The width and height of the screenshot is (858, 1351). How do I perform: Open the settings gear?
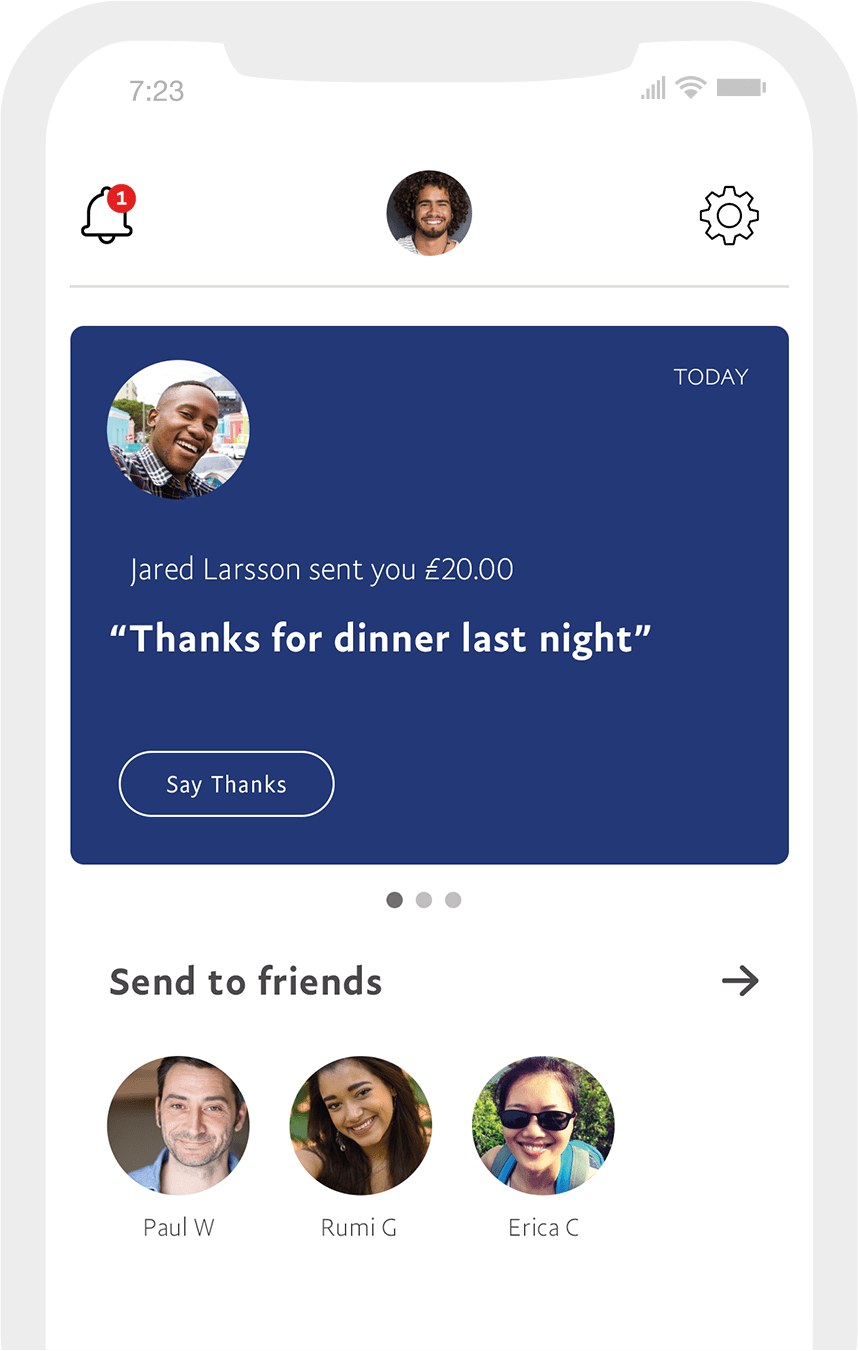pos(729,215)
